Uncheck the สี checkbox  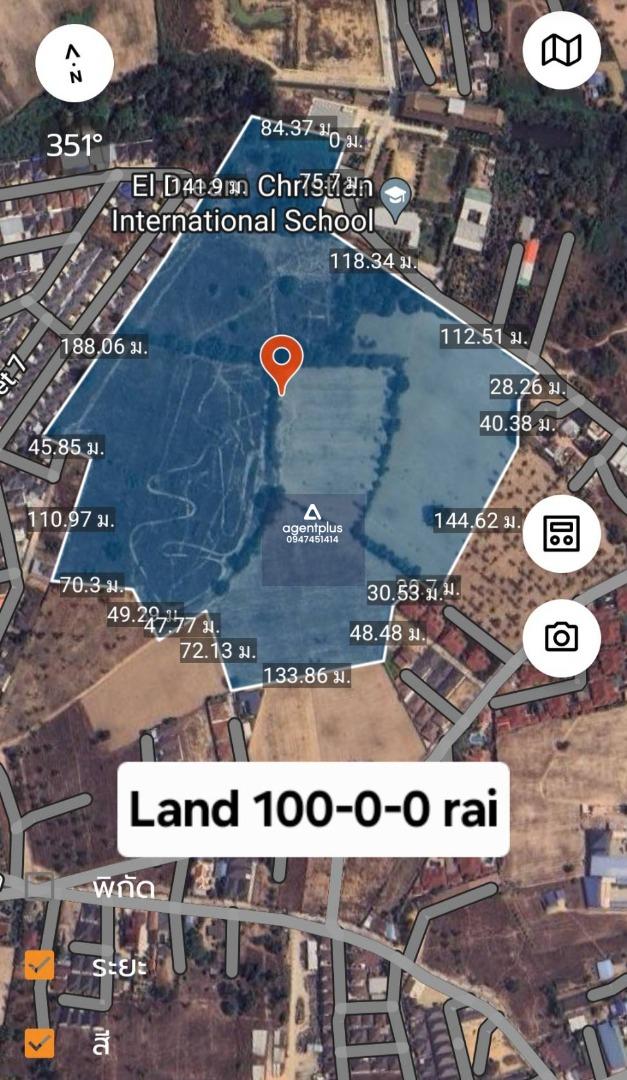[x=39, y=1043]
